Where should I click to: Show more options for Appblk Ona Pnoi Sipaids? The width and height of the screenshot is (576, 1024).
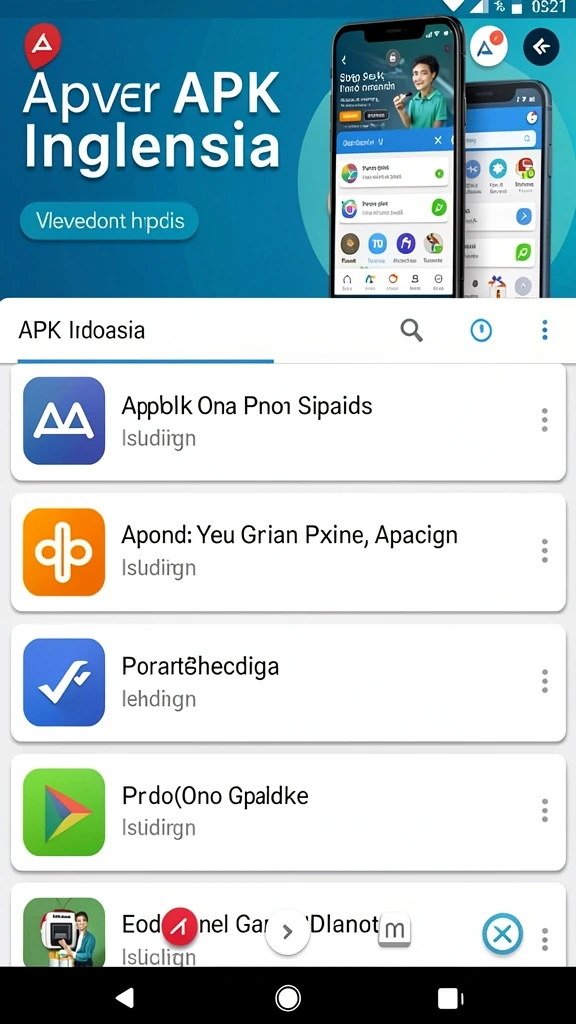click(545, 420)
